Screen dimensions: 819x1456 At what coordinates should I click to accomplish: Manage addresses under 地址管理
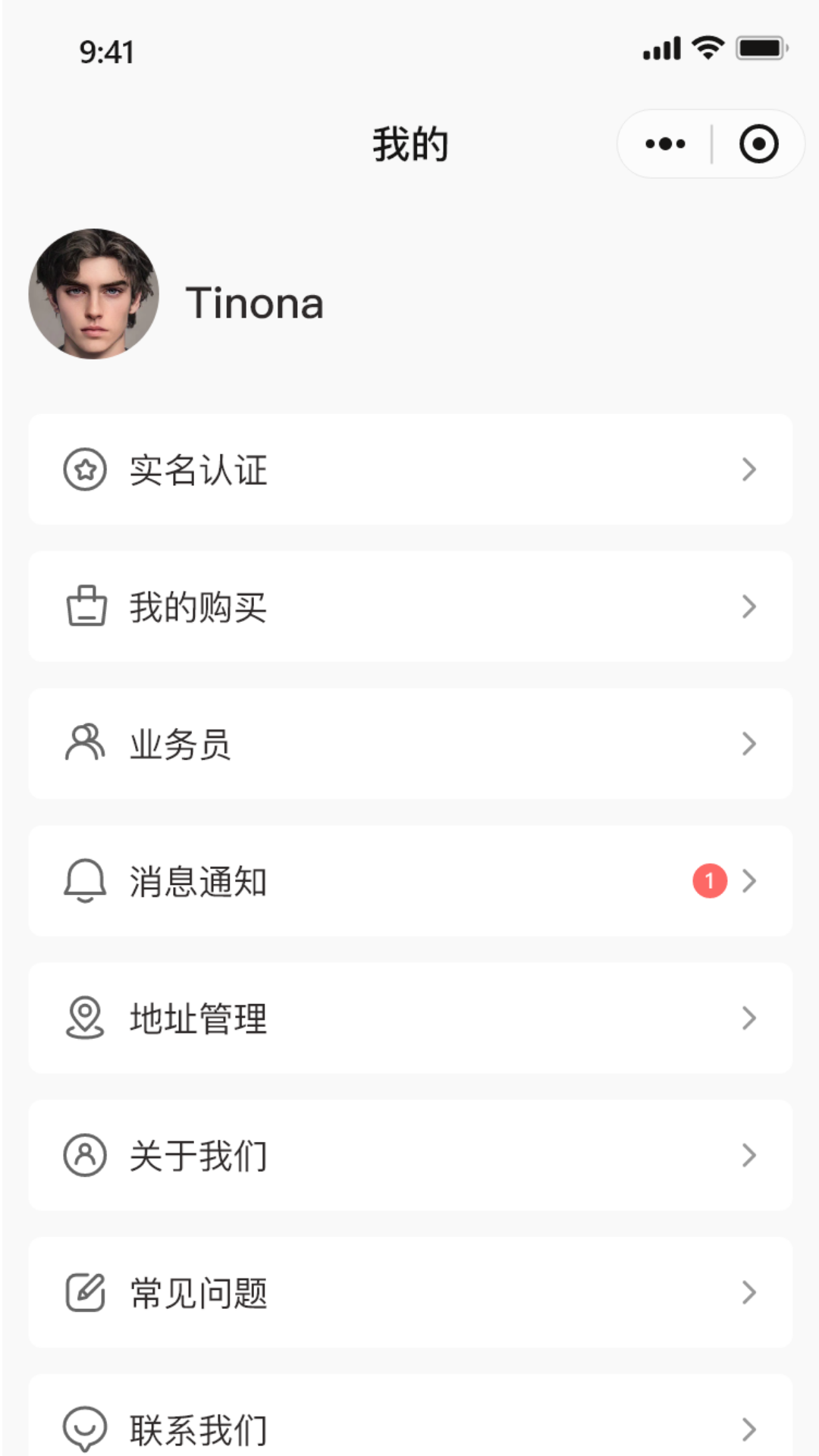[x=410, y=1018]
